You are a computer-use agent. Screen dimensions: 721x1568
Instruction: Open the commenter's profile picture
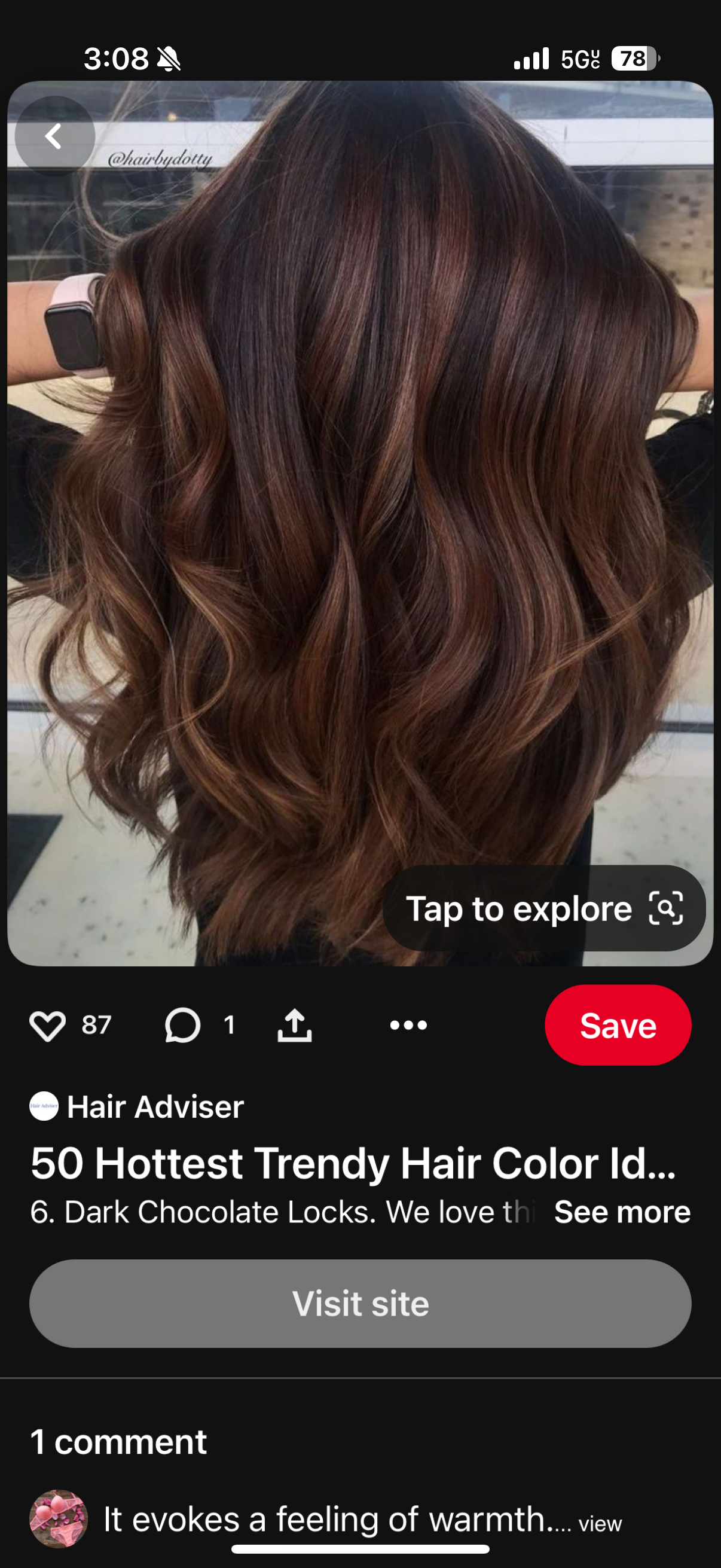tap(59, 1518)
